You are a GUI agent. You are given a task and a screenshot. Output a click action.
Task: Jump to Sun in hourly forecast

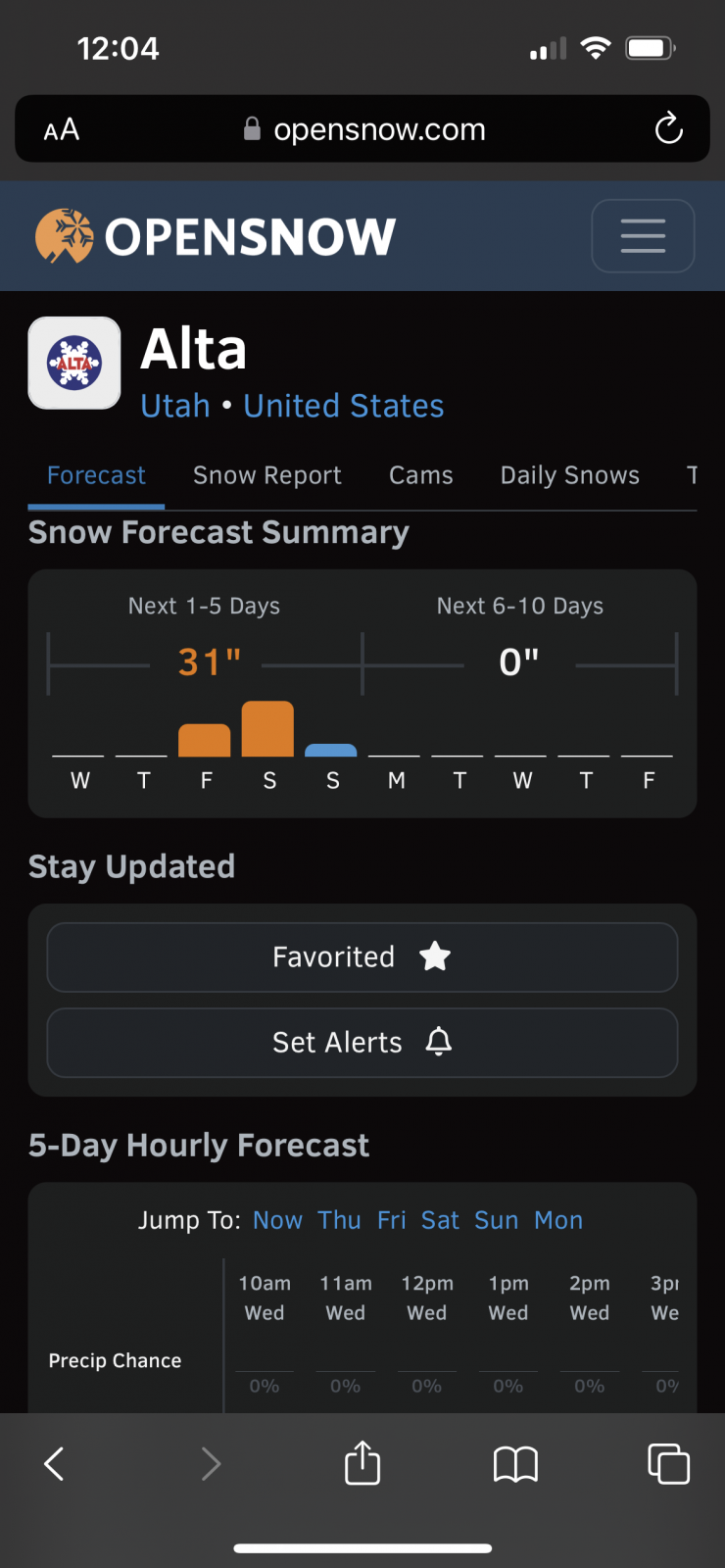click(x=496, y=1220)
